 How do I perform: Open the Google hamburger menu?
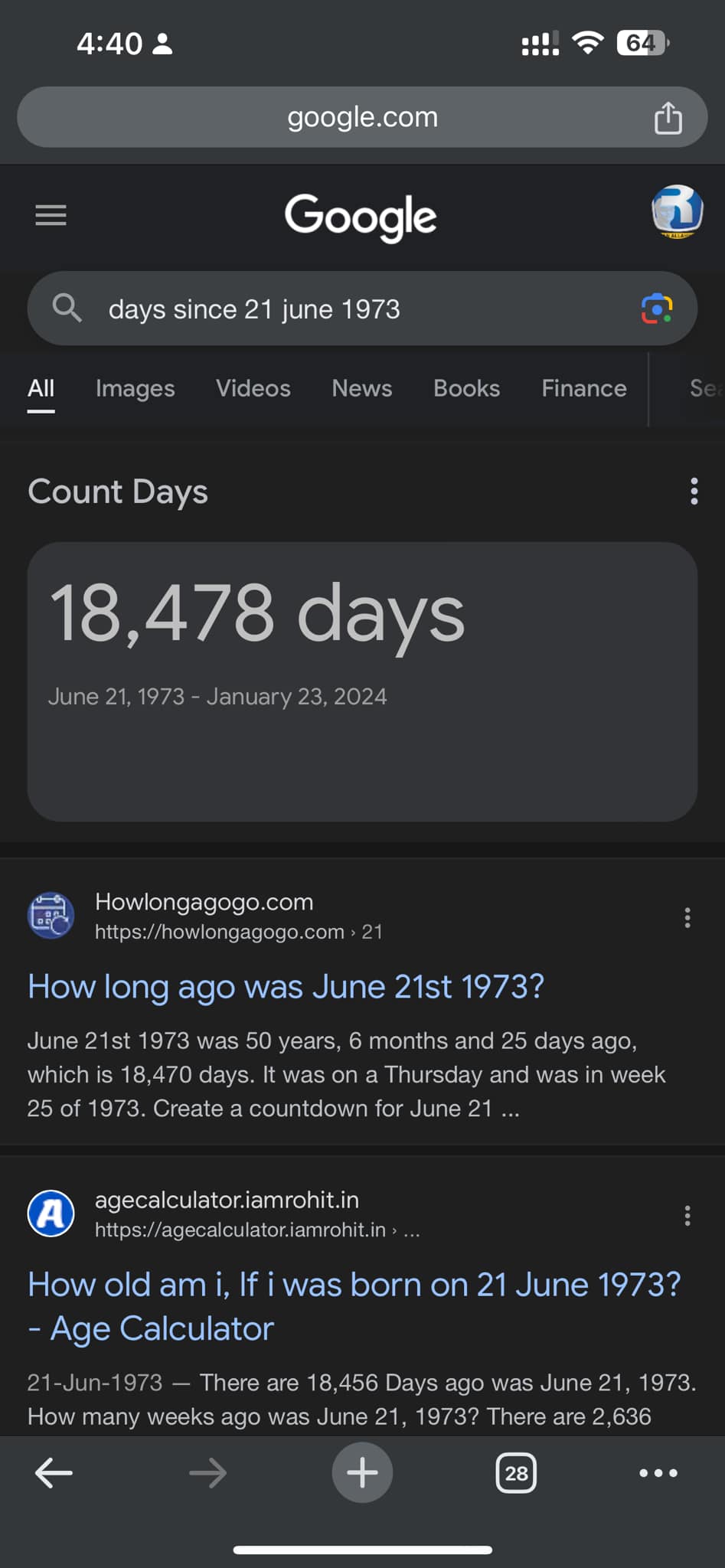[x=51, y=215]
